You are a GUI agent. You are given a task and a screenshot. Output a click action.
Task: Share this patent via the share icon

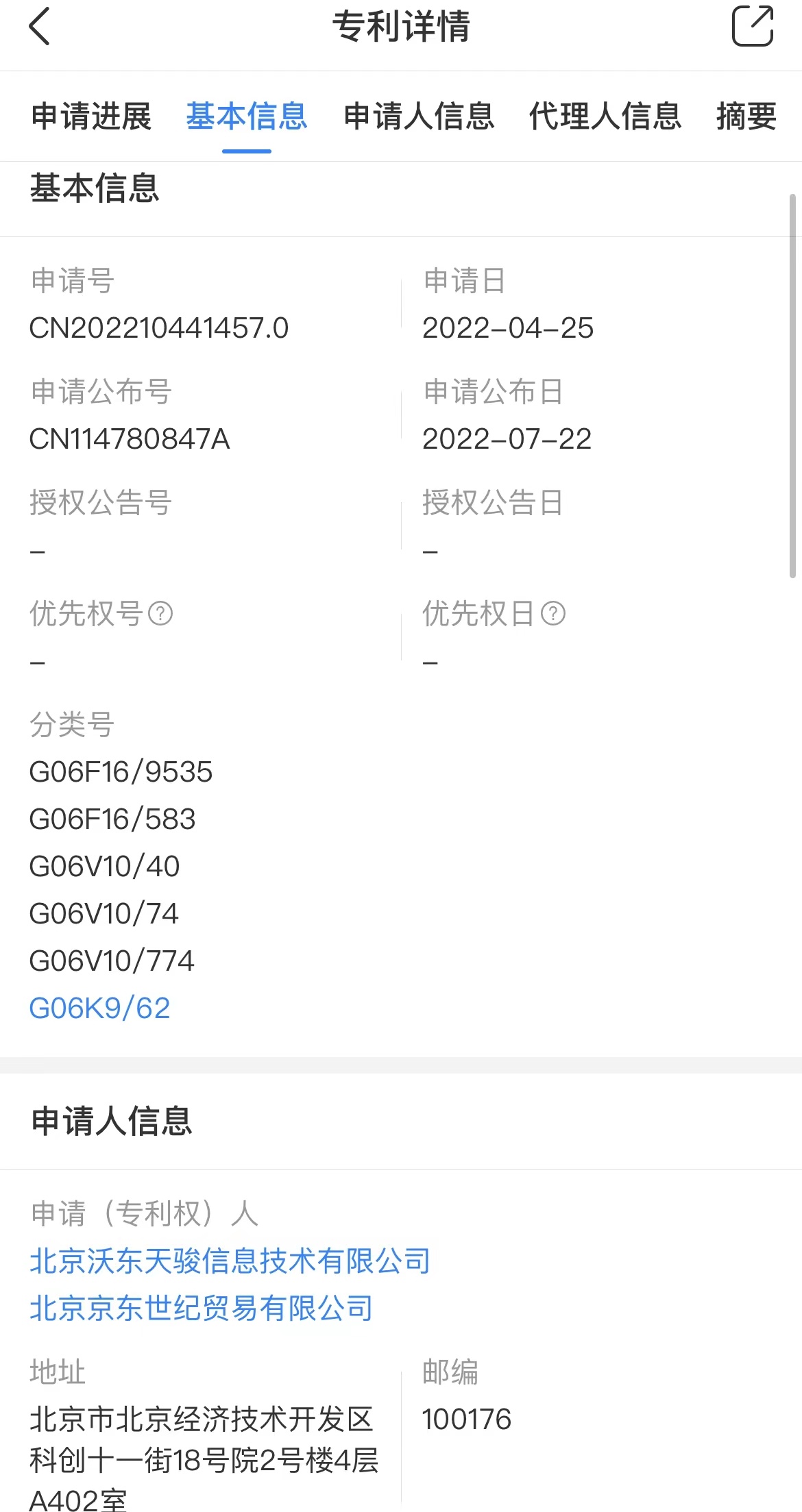[752, 26]
